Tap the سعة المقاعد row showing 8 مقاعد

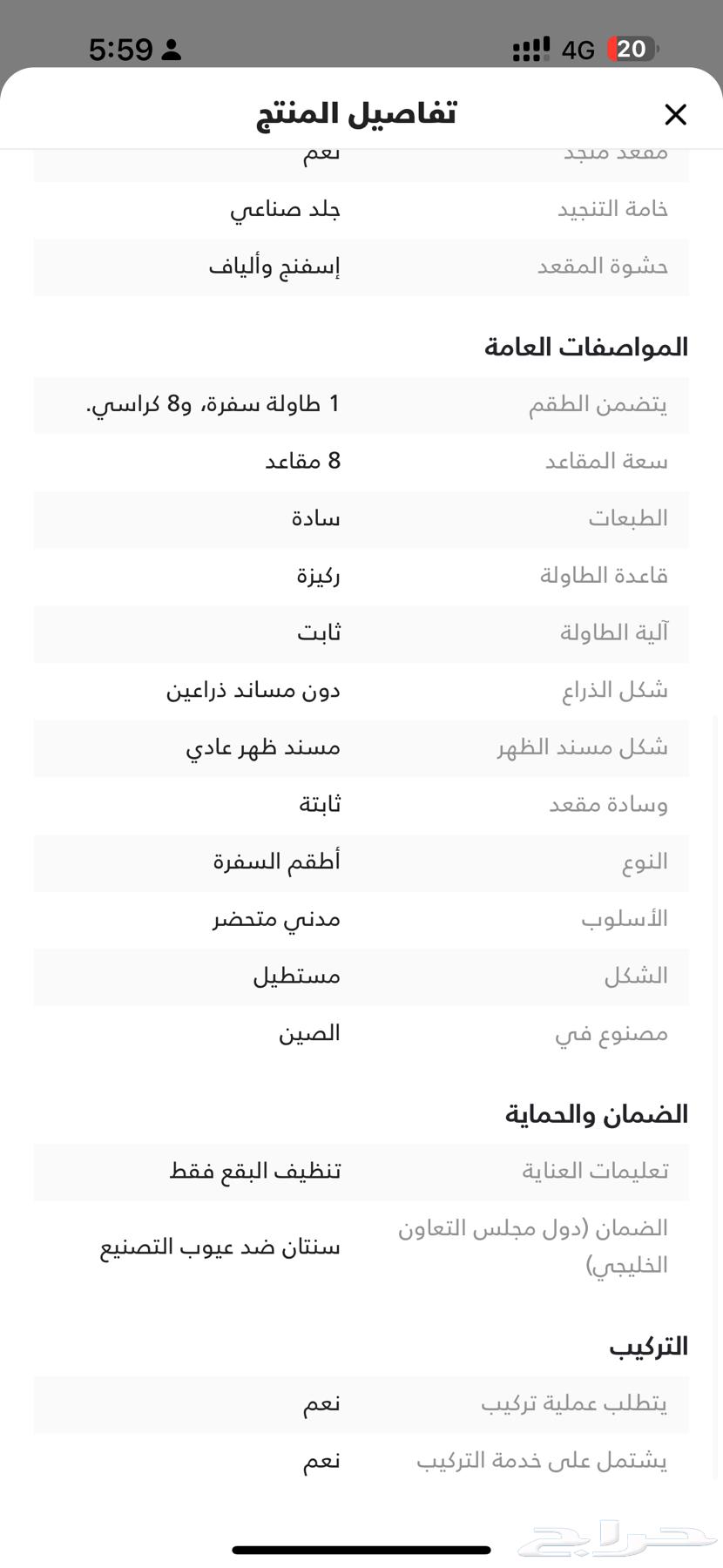(x=361, y=461)
